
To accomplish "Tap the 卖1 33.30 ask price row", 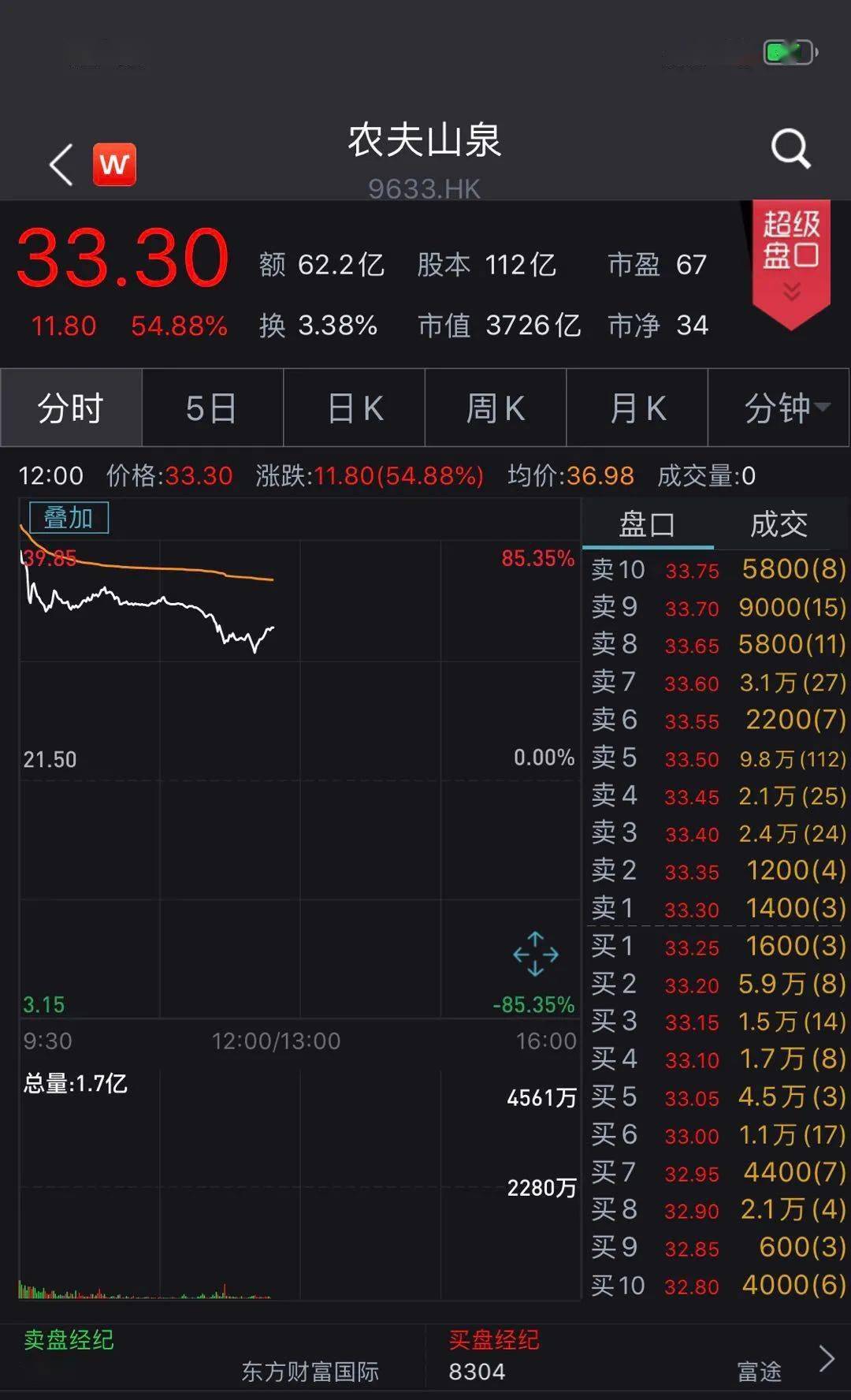I will coord(709,908).
